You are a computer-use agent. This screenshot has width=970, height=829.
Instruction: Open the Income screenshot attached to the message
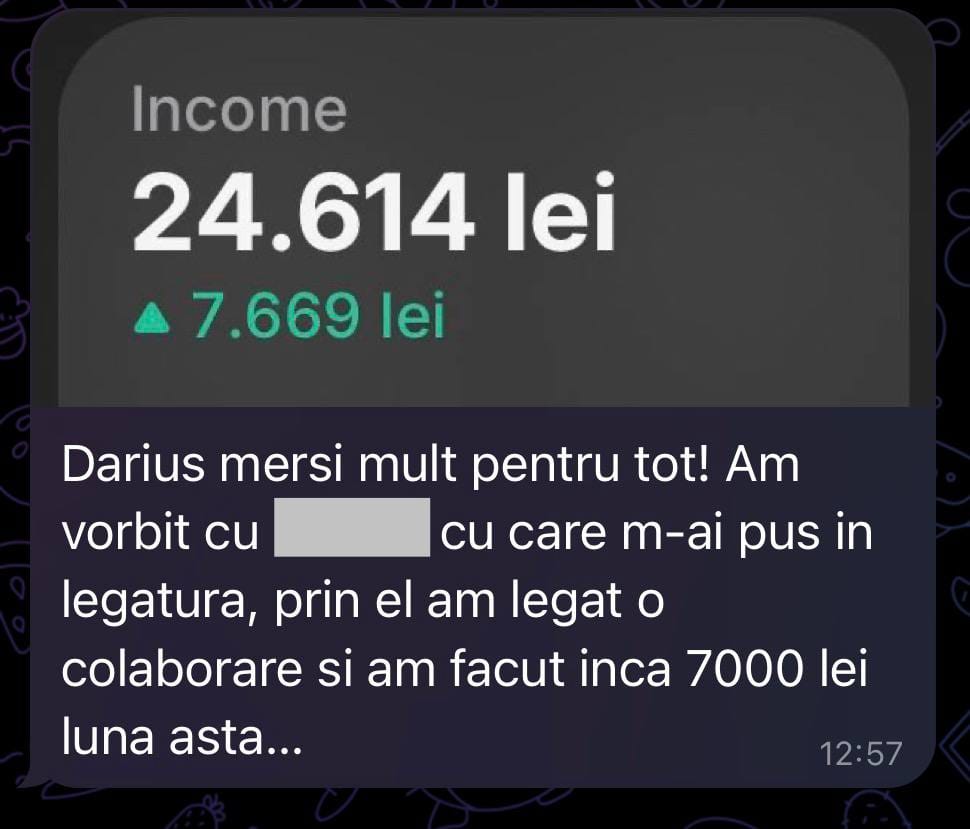(483, 215)
